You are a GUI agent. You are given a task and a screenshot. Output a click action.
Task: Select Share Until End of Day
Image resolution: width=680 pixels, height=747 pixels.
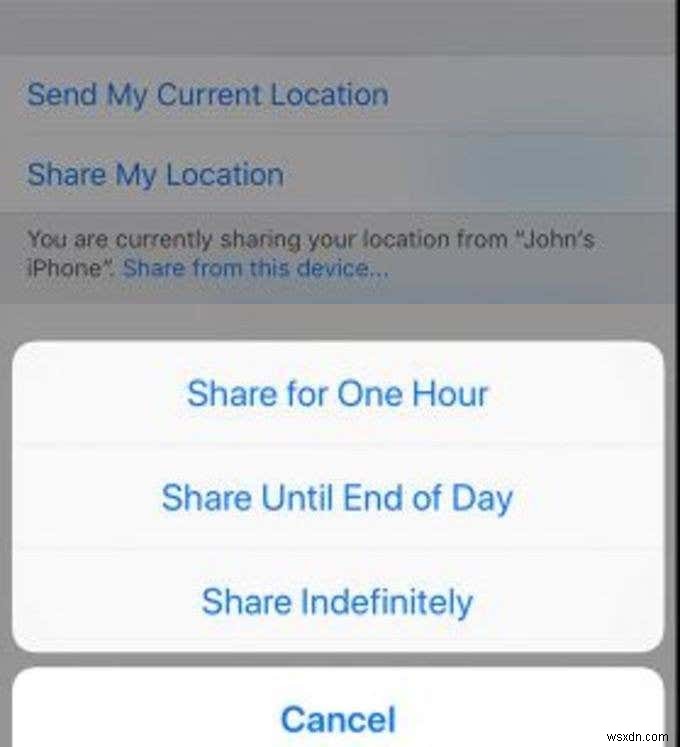[x=337, y=497]
